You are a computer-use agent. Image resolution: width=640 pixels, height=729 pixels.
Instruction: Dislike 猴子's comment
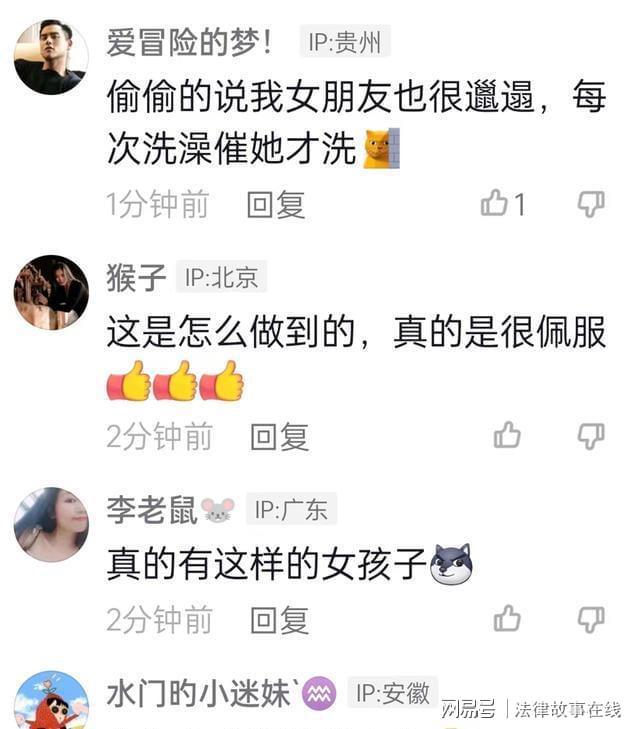tap(591, 435)
